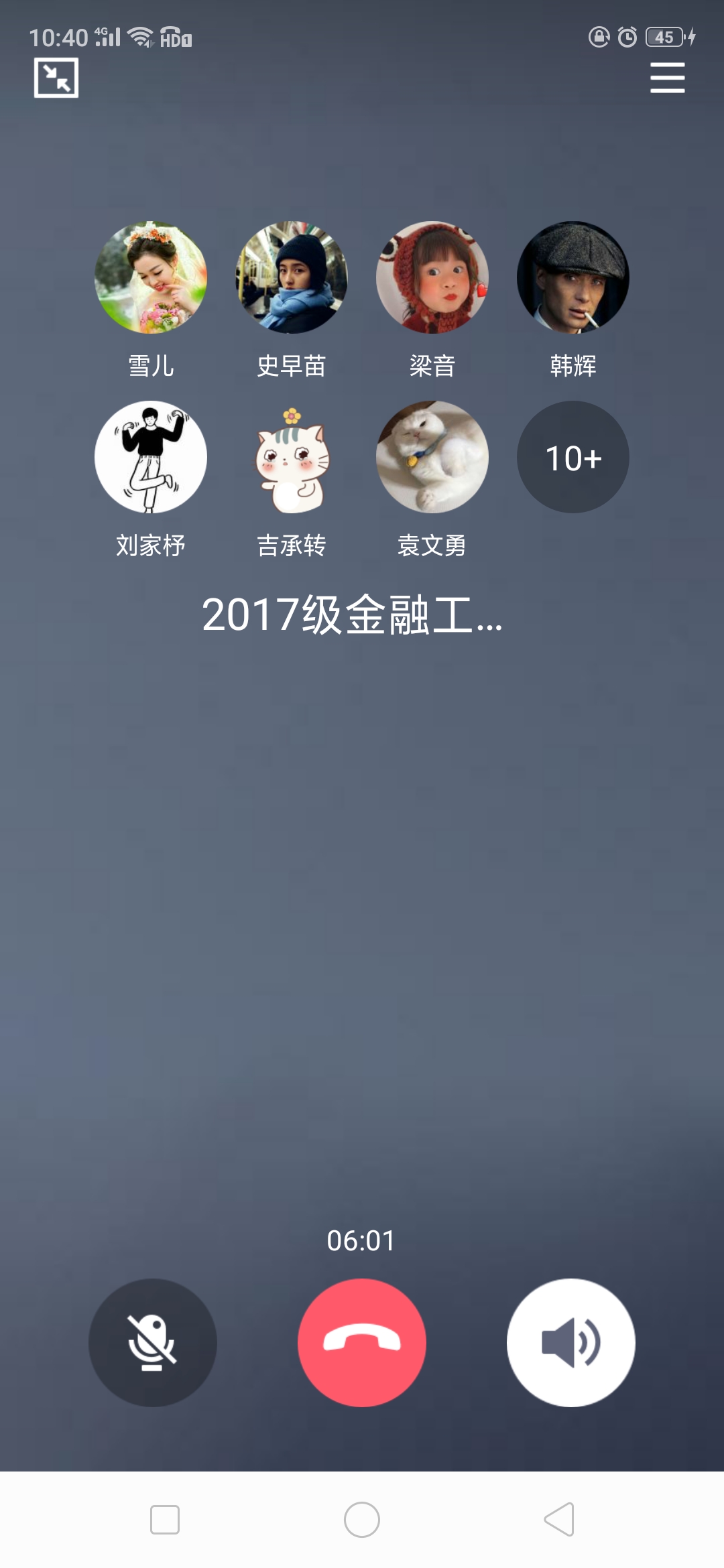
Task: Tap 雪儿's avatar
Action: click(x=151, y=277)
